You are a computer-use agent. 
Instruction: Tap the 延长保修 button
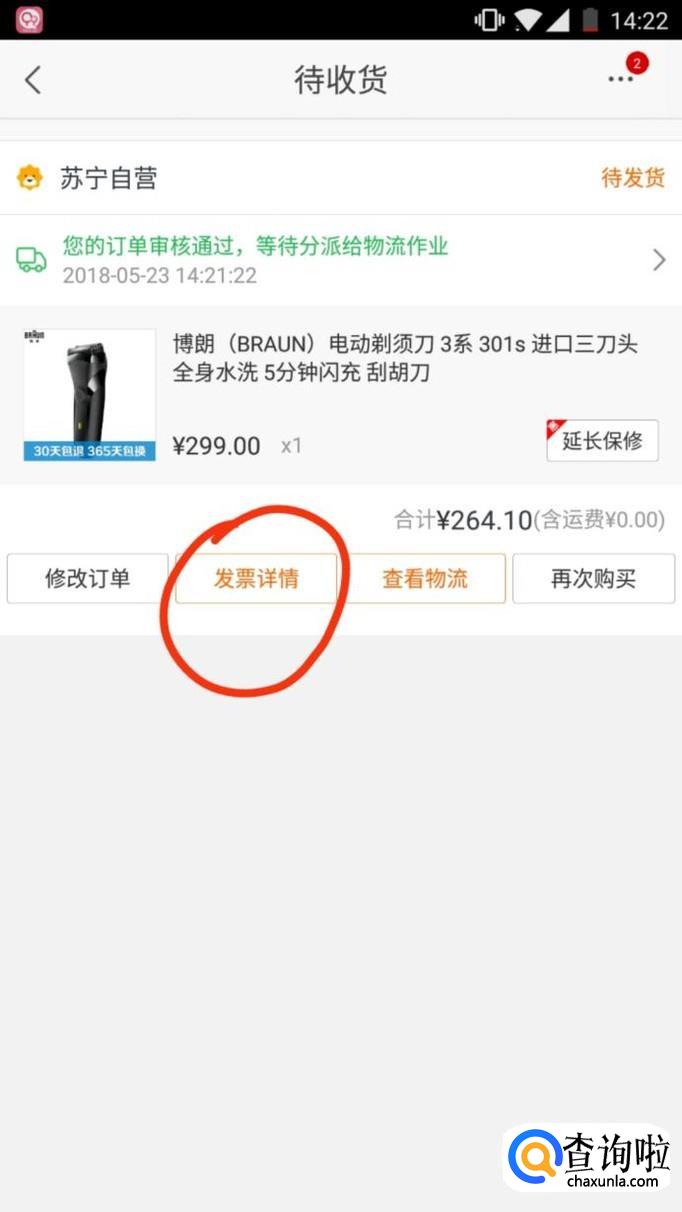[x=602, y=440]
